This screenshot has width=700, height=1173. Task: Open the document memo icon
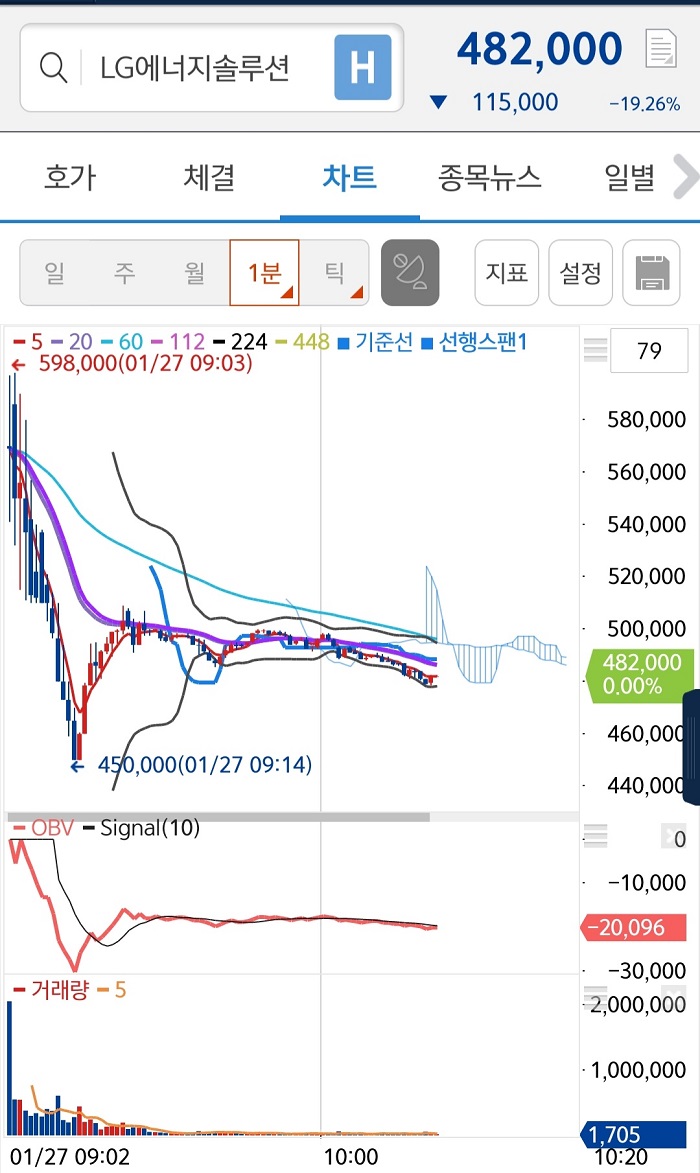click(x=661, y=48)
